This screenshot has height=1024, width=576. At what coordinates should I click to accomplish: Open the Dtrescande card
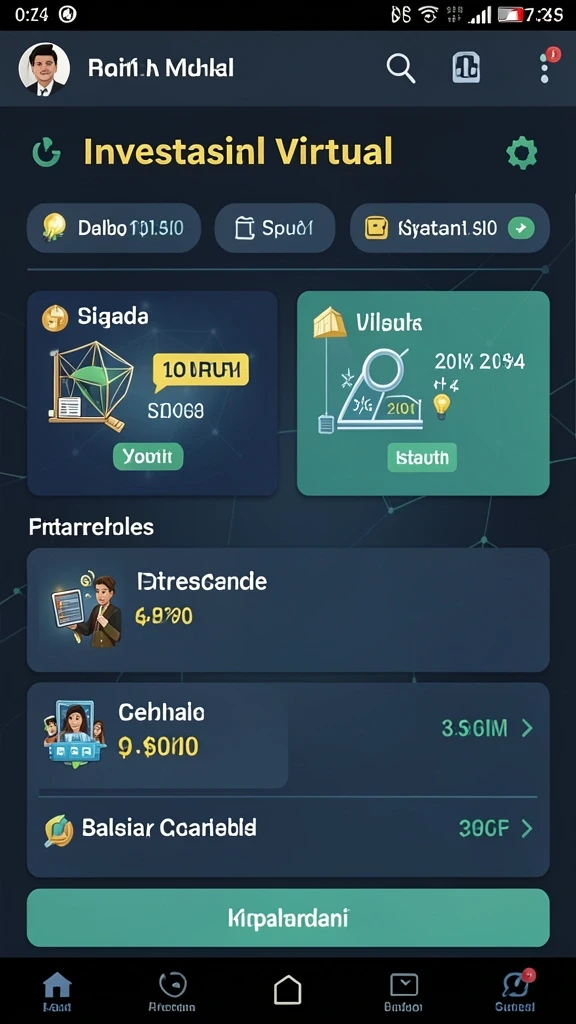click(288, 610)
